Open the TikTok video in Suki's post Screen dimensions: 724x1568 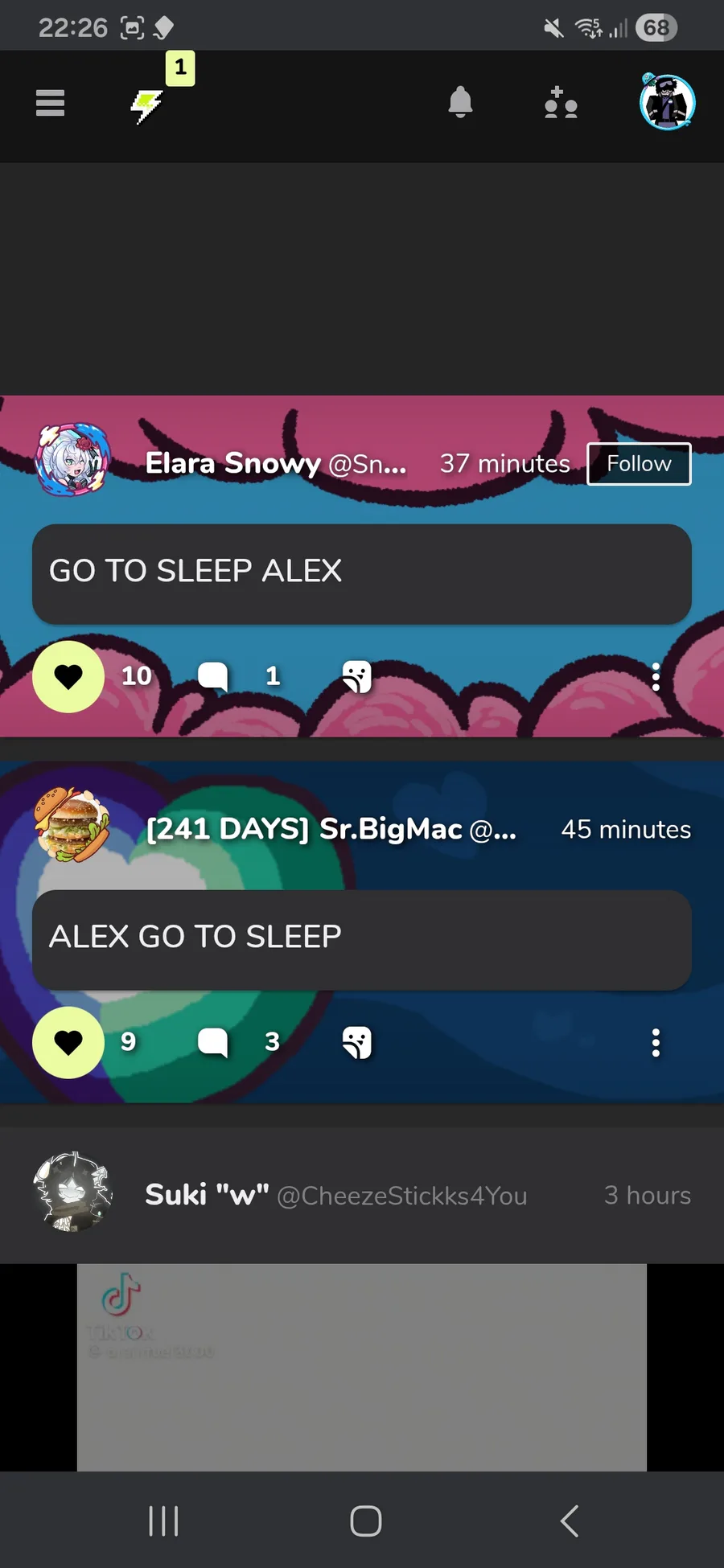pos(361,1367)
